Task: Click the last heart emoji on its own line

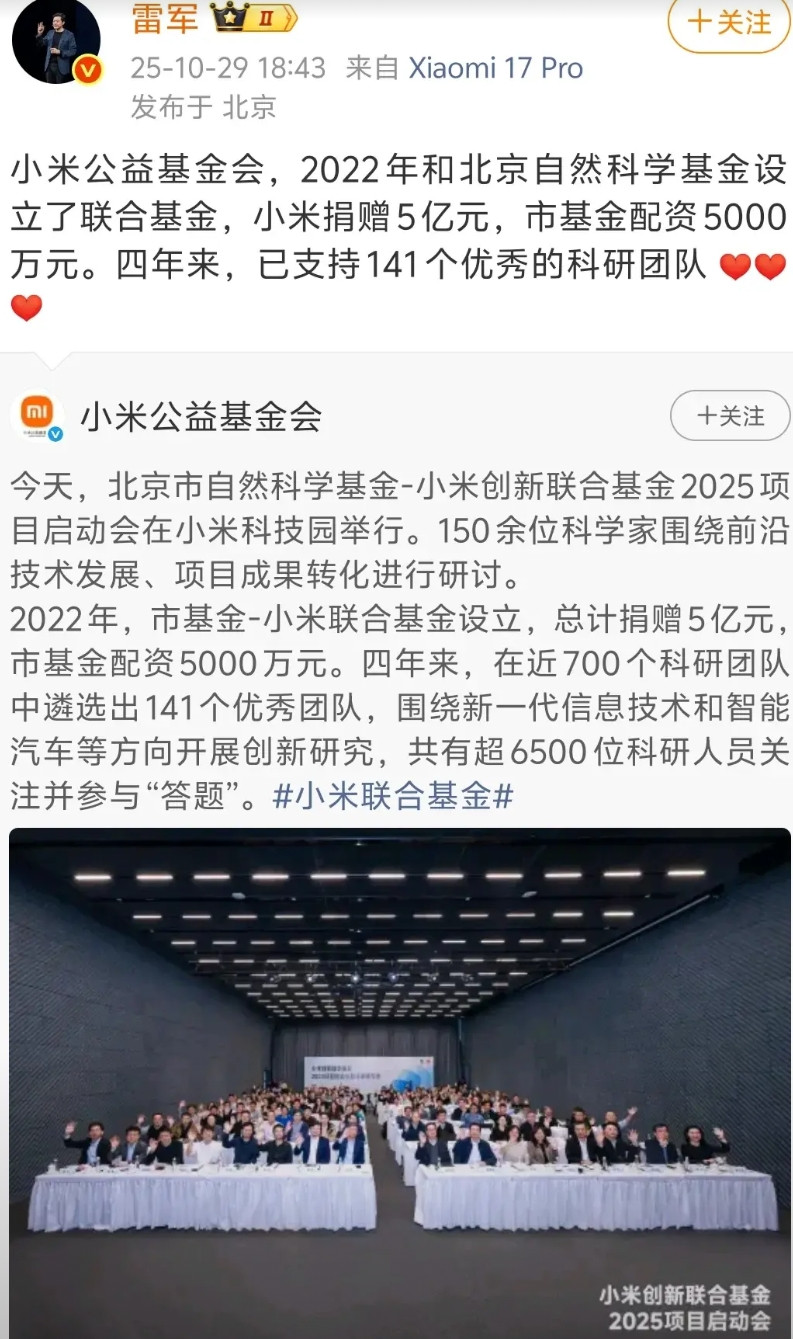Action: [27, 310]
